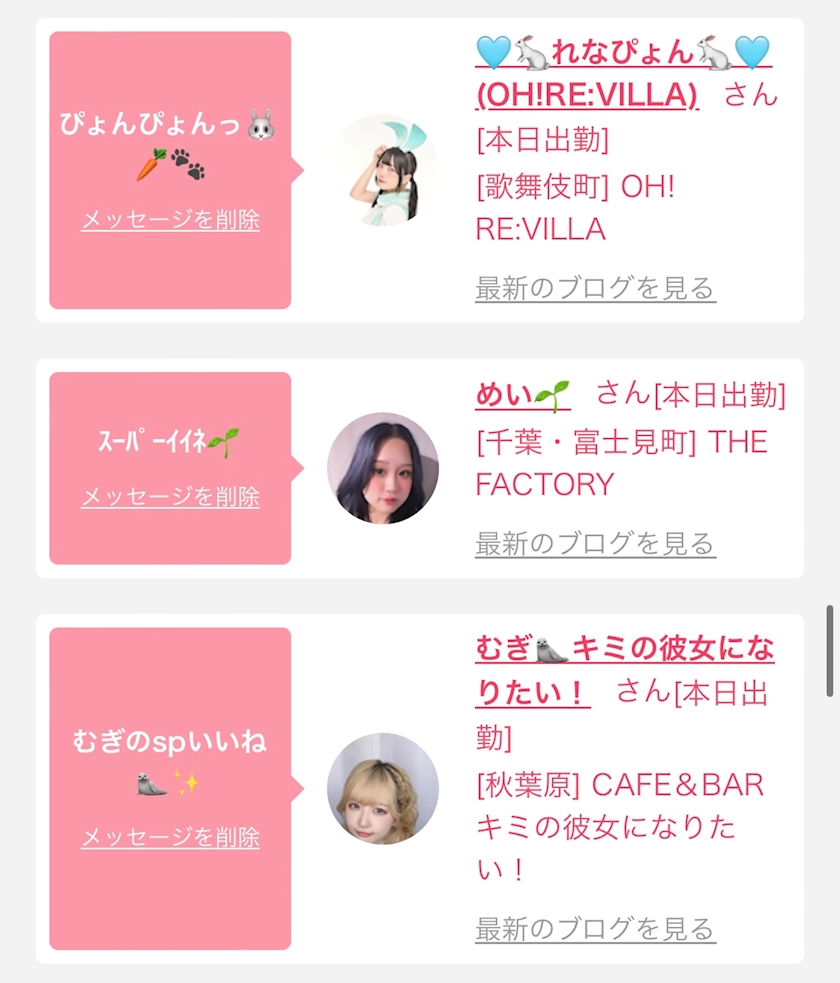The image size is (840, 983).
Task: View latest blog of れなぴょん
Action: (595, 288)
